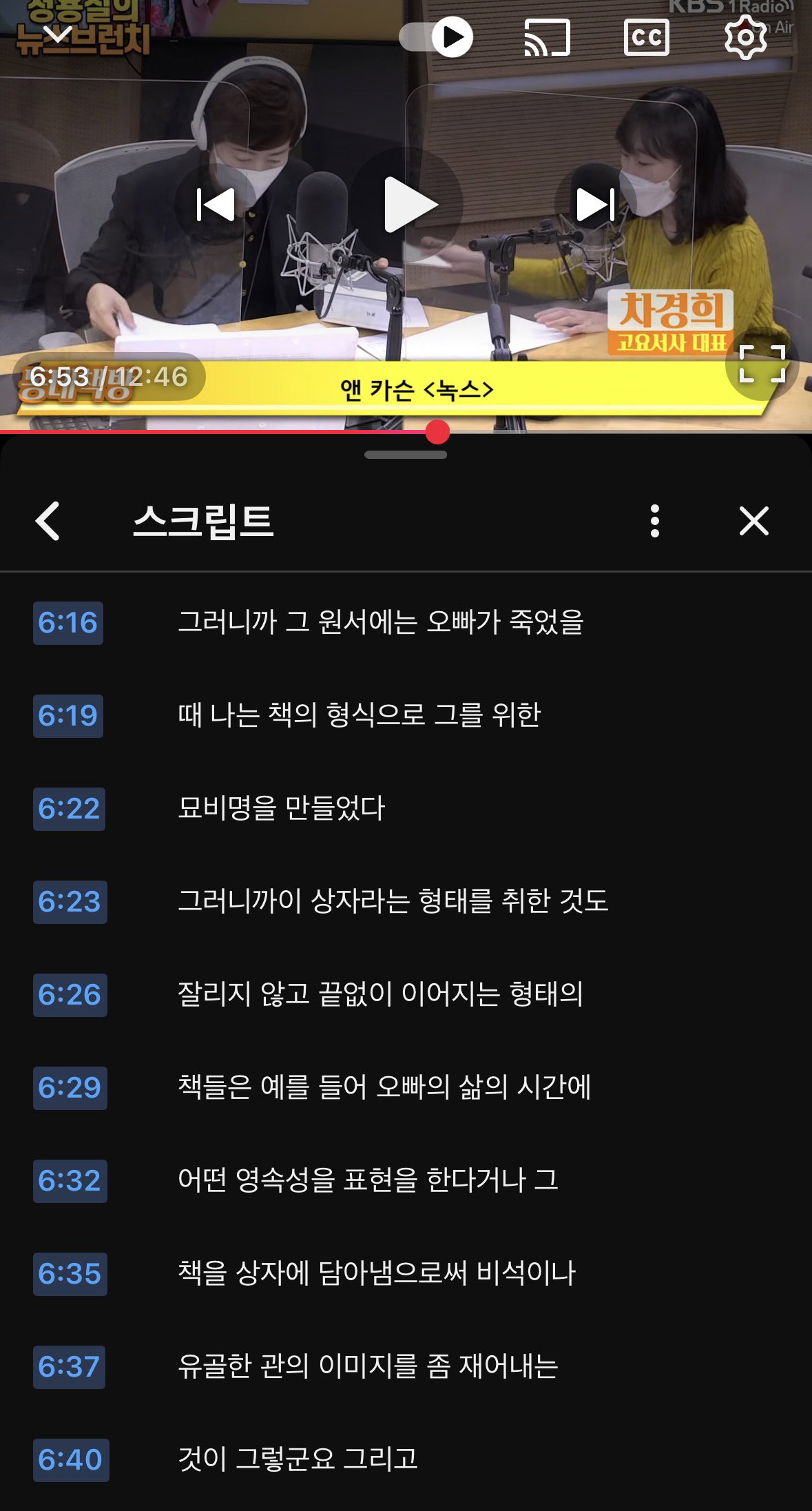Image resolution: width=812 pixels, height=1511 pixels.
Task: Go back from the 스크립트 panel
Action: coord(48,521)
